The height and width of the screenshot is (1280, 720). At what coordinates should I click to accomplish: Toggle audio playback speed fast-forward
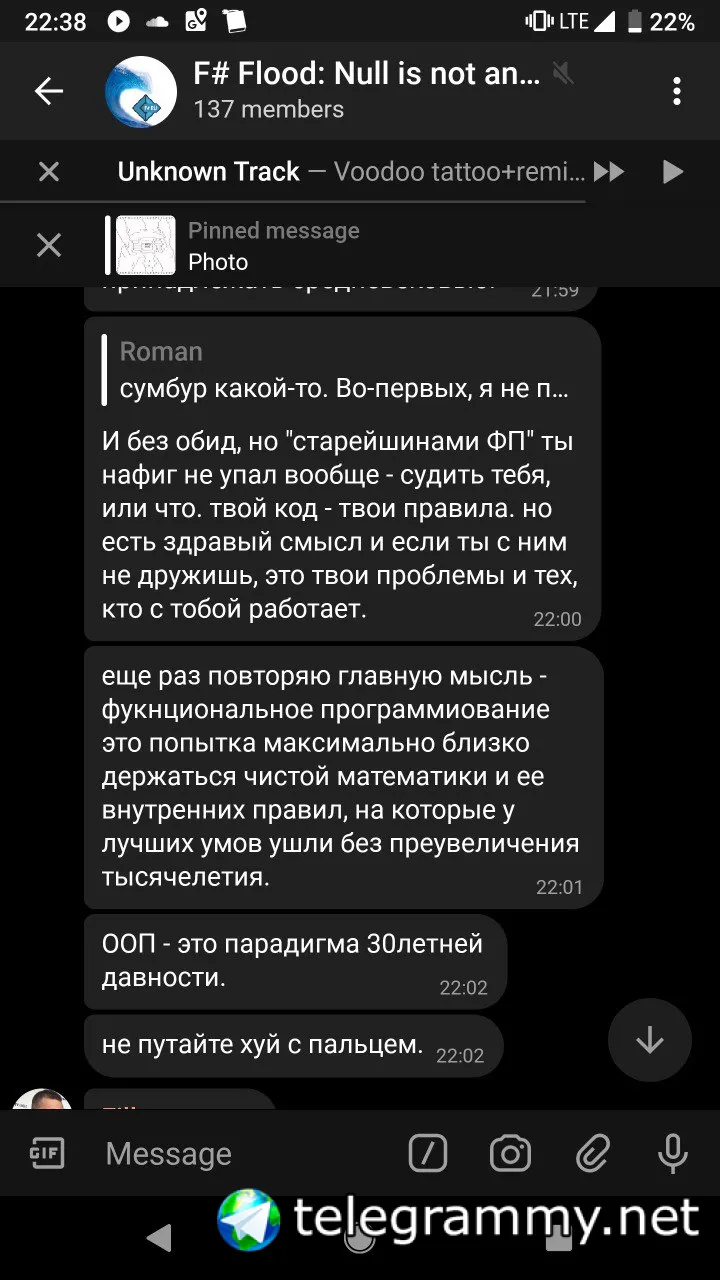coord(608,172)
